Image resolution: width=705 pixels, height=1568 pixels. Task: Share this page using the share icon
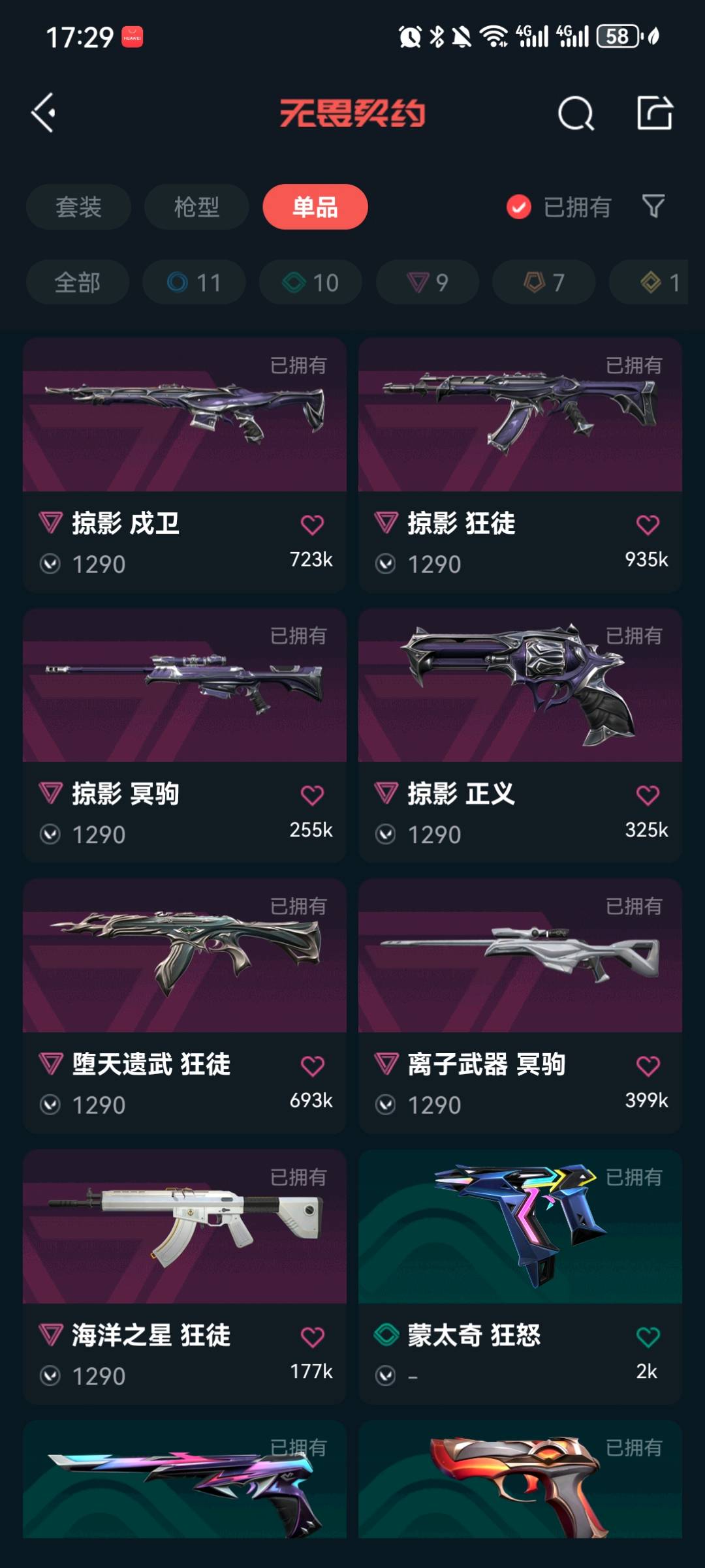click(655, 114)
